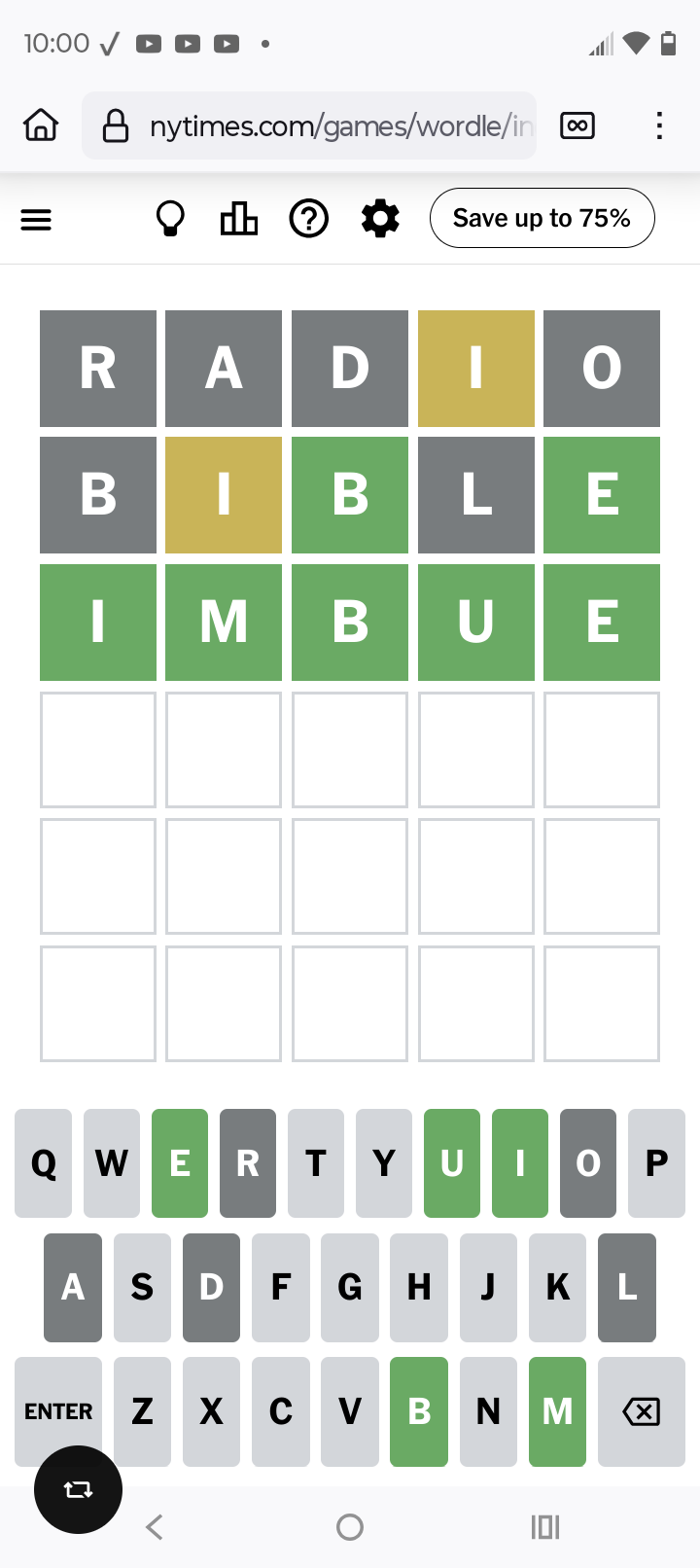
Task: Open the lightbulb hint icon
Action: pos(170,219)
